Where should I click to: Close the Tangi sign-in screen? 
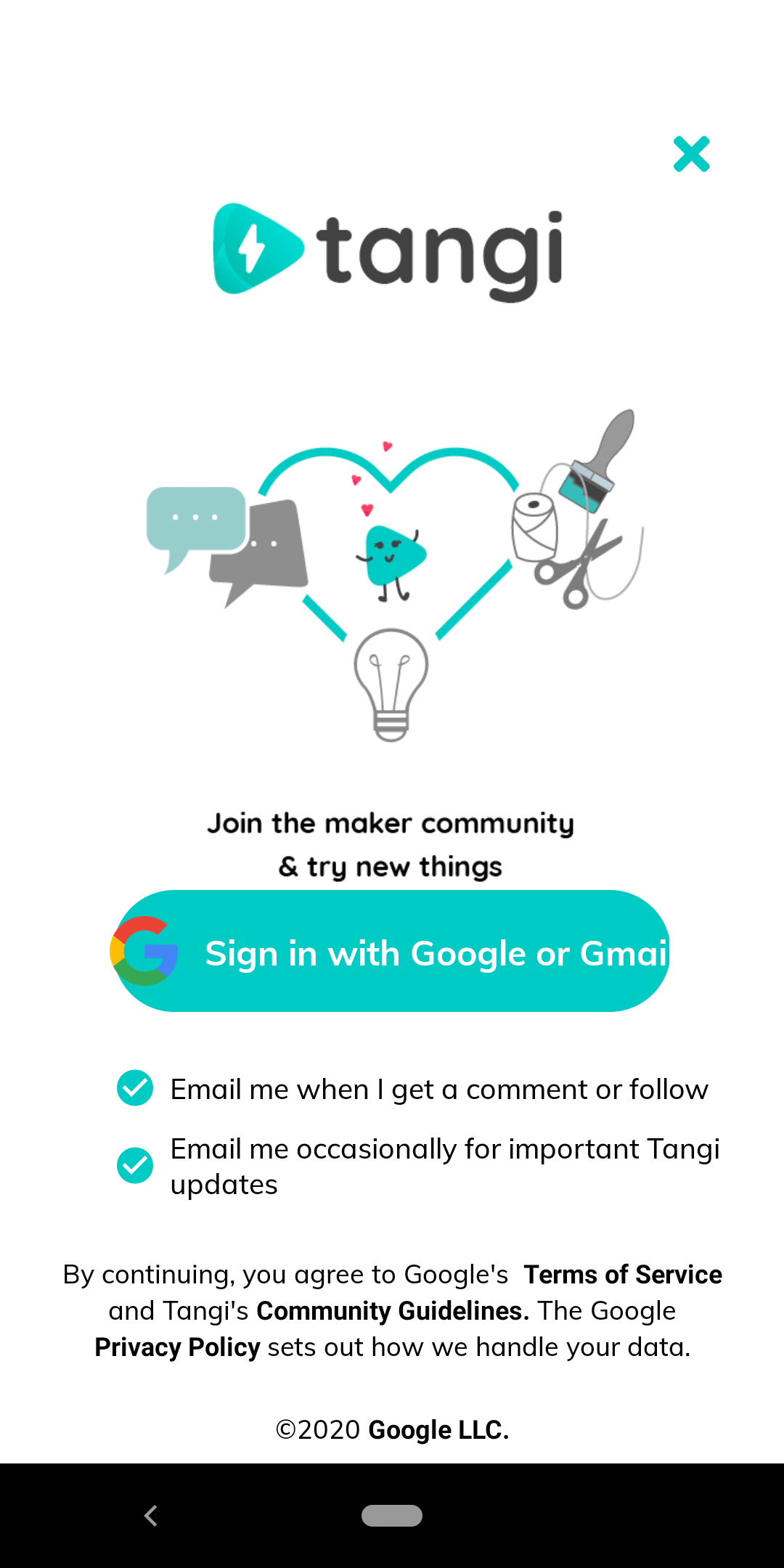[x=691, y=154]
